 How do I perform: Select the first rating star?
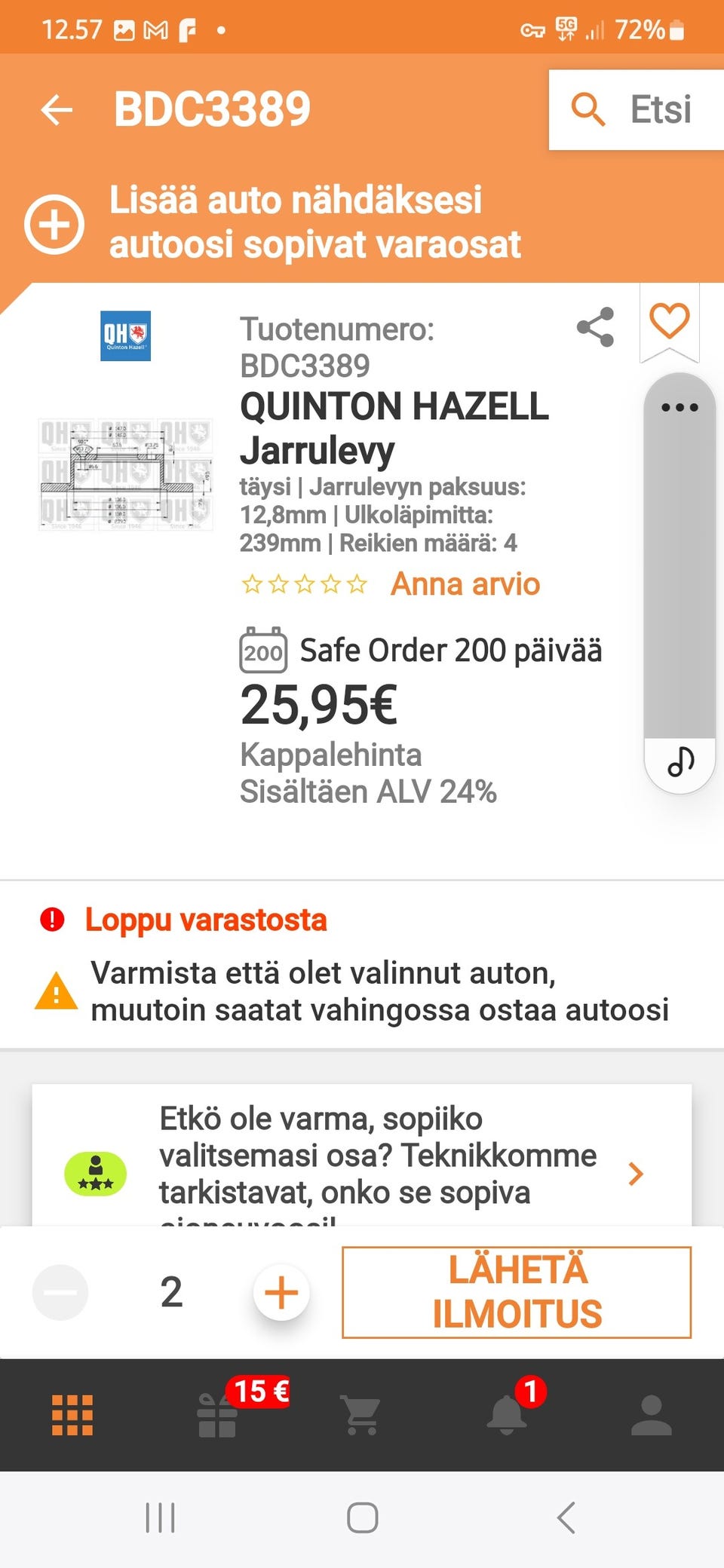click(253, 584)
